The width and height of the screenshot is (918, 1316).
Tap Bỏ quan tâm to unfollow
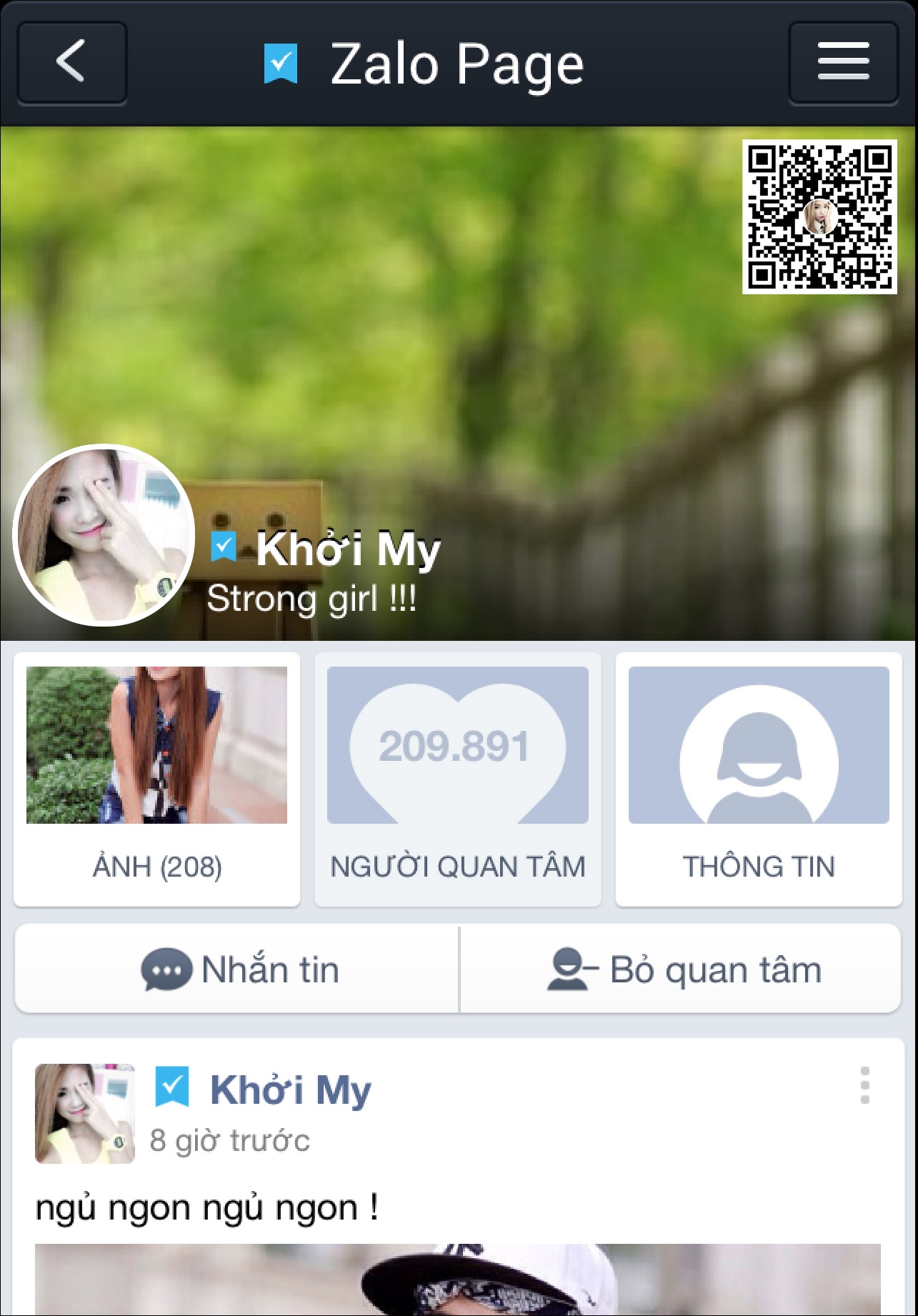coord(682,969)
